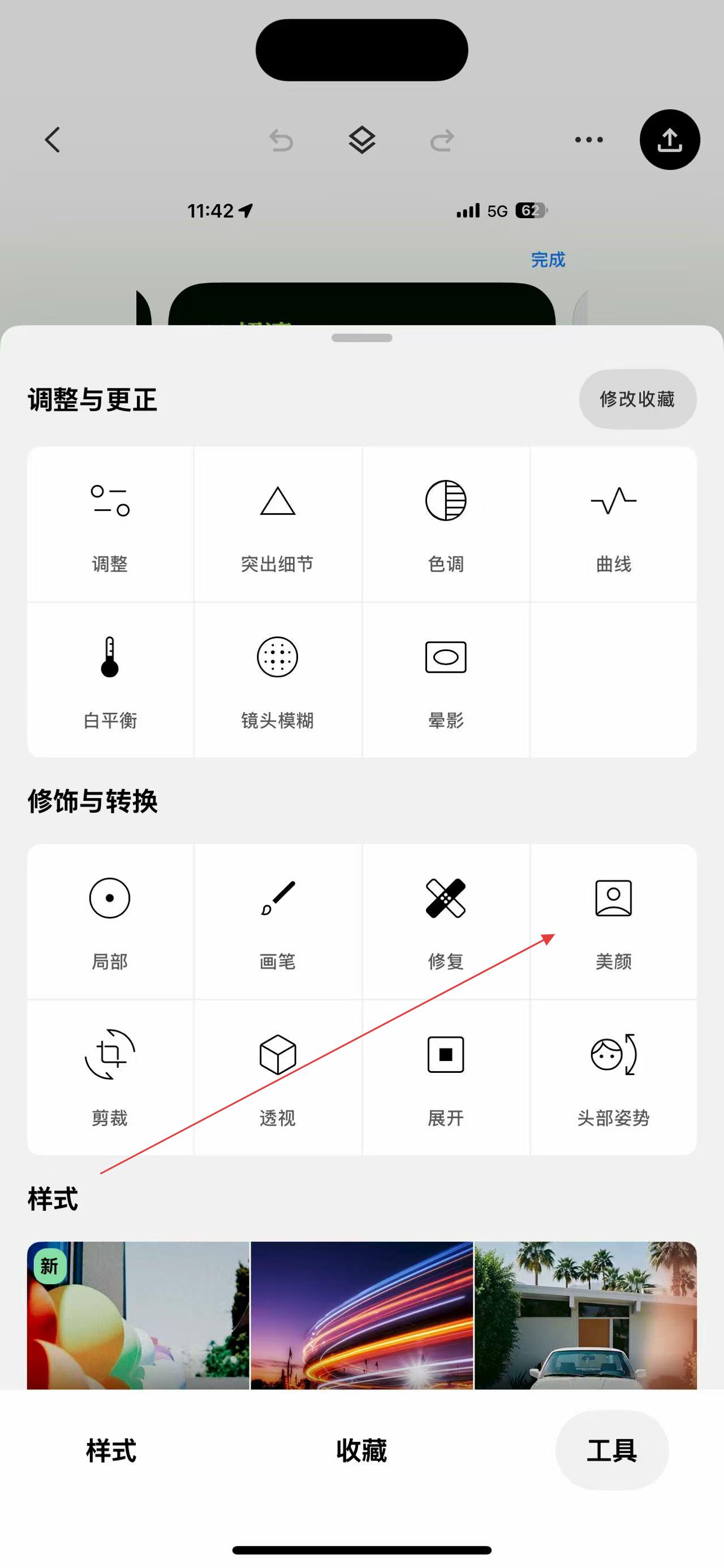This screenshot has width=724, height=1568.
Task: Open the 晕影 tool
Action: pos(446,680)
